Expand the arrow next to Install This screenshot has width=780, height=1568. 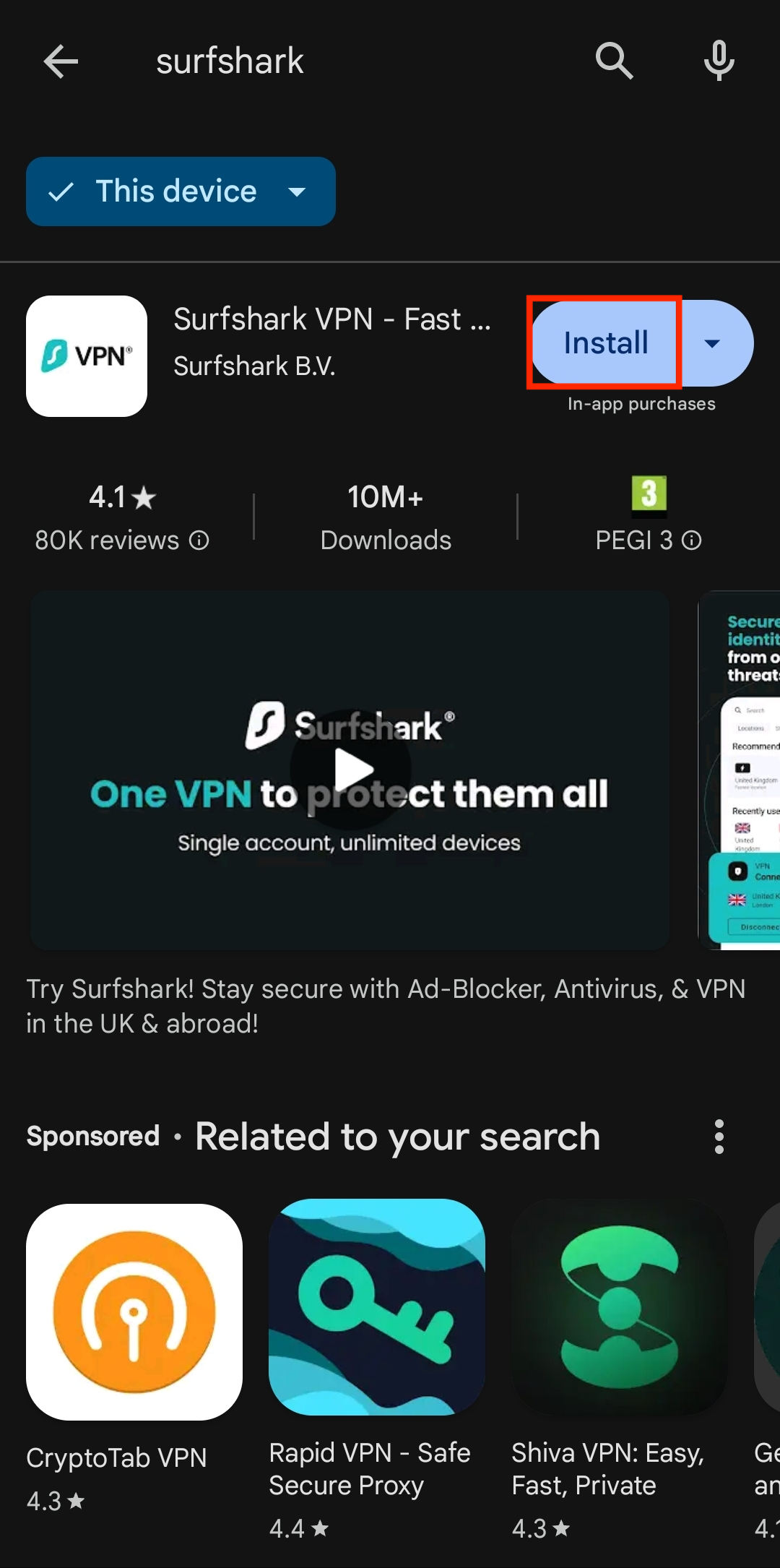[x=713, y=343]
